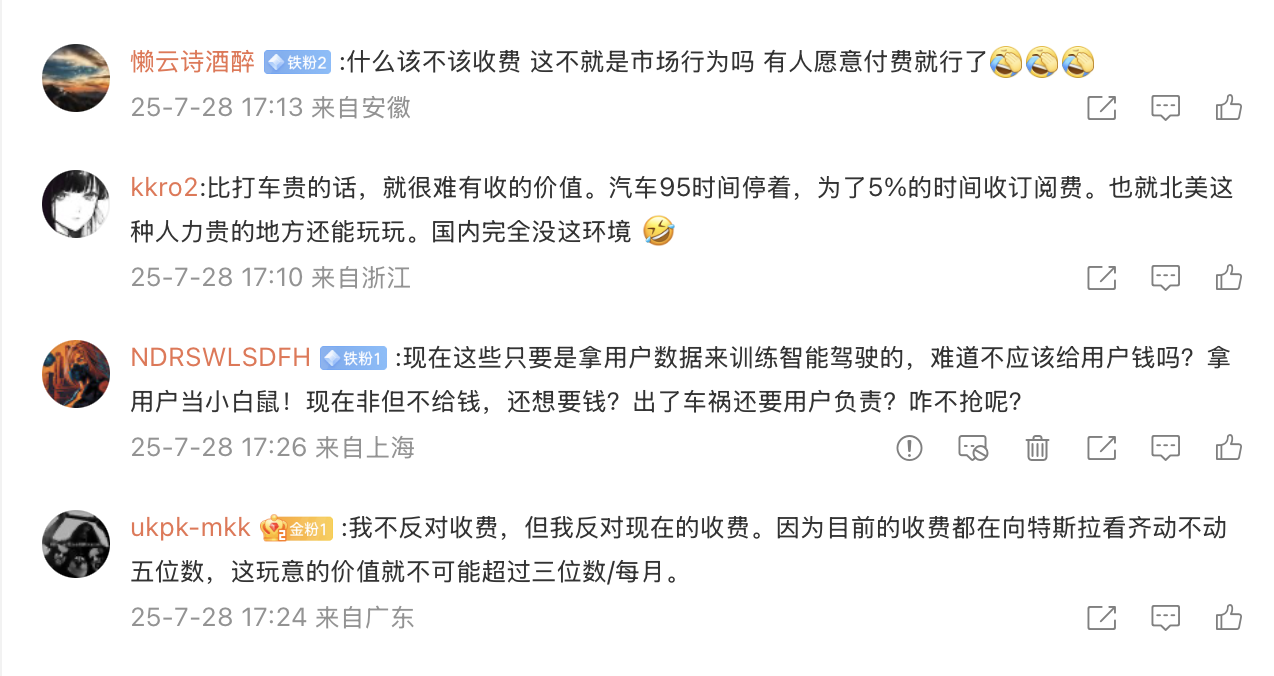The image size is (1274, 676).
Task: Like 懒云诗酒醉's comment
Action: tap(1229, 107)
